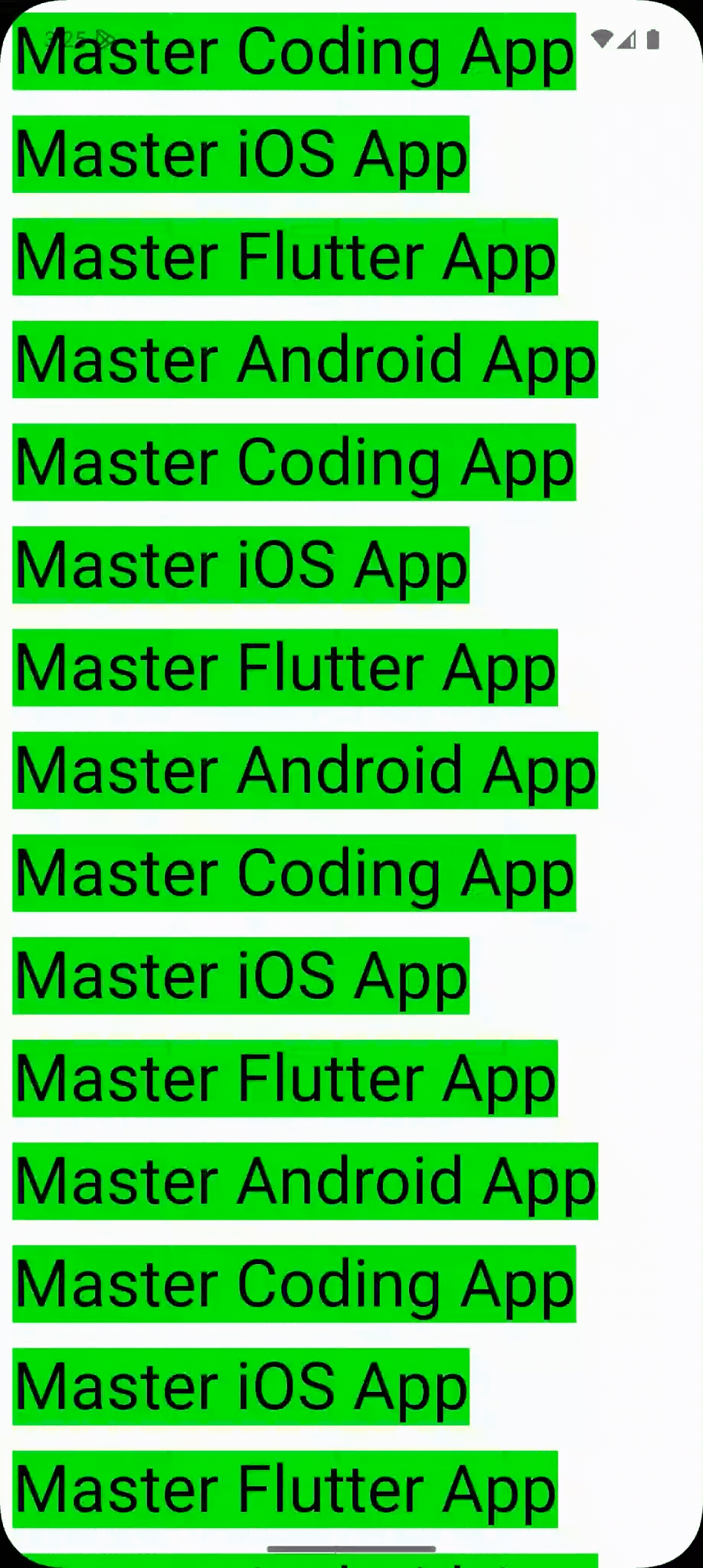Select the first Master iOS App item
Image resolution: width=703 pixels, height=1568 pixels.
240,155
